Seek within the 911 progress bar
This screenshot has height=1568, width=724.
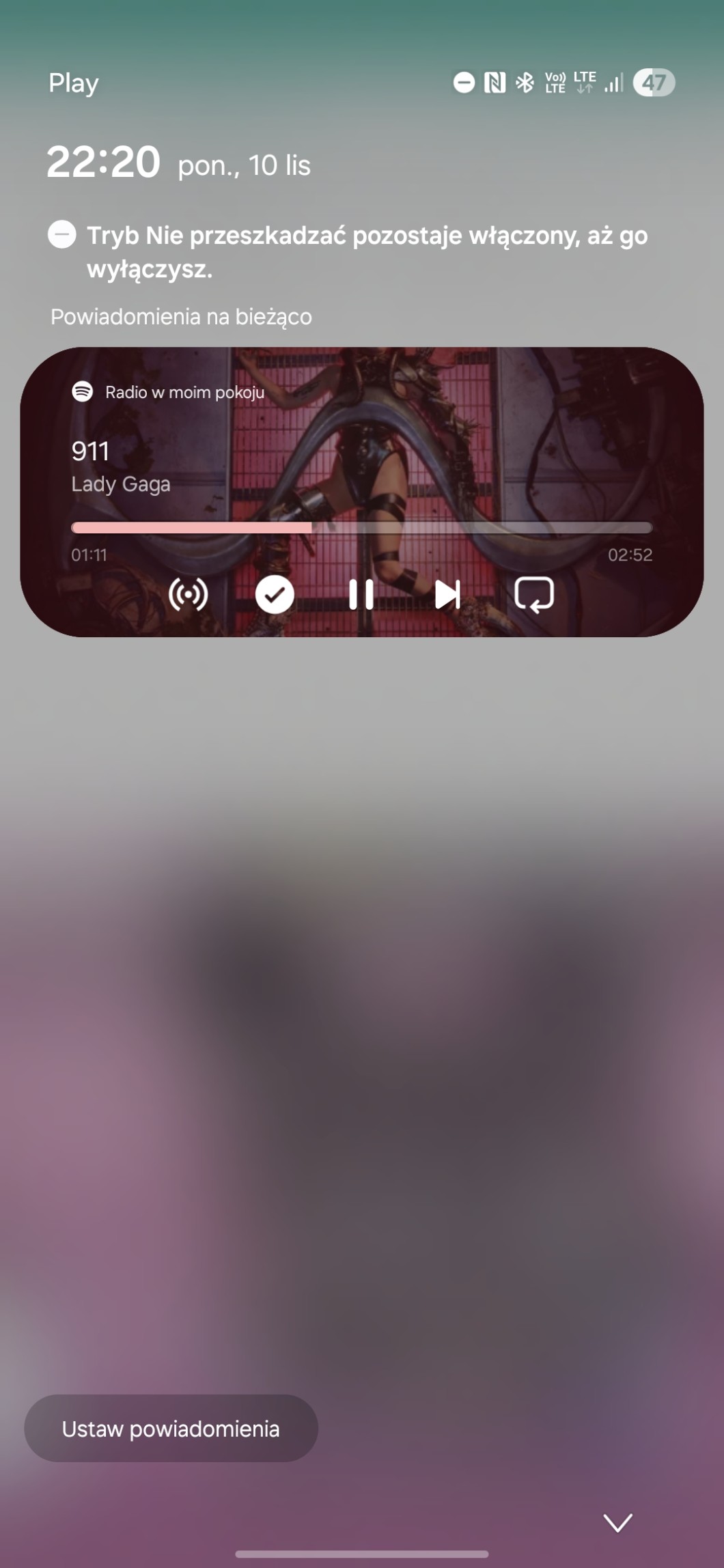[361, 527]
